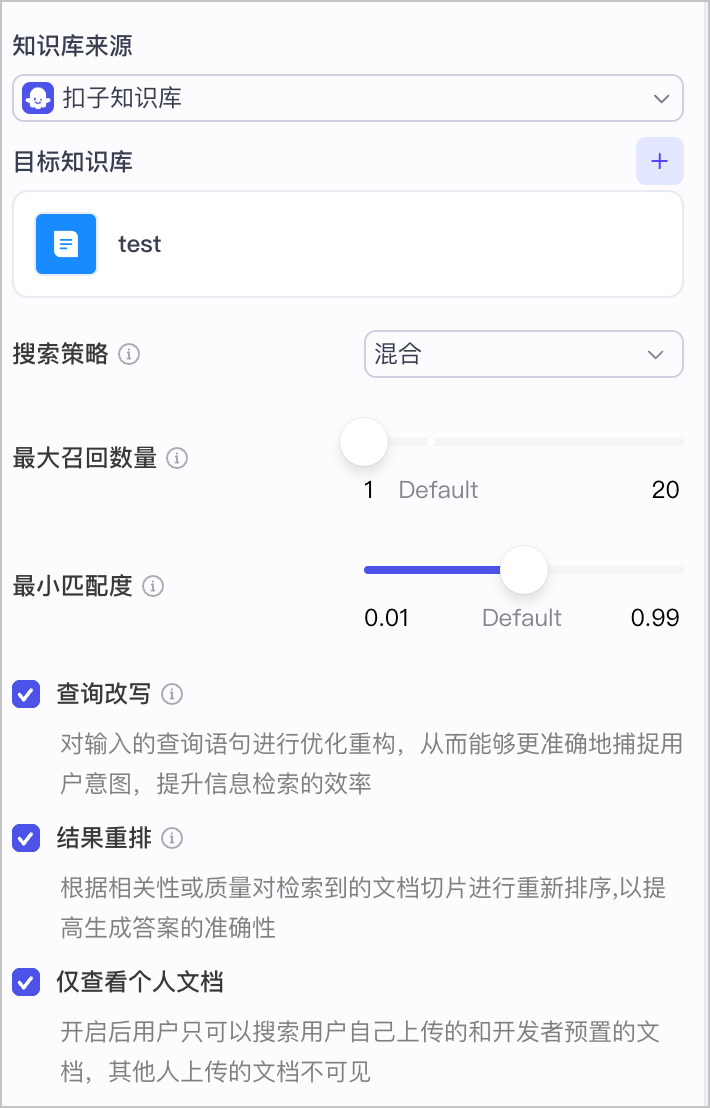The image size is (710, 1108).
Task: Show info tooltip for 最大召回数量
Action: [x=177, y=458]
